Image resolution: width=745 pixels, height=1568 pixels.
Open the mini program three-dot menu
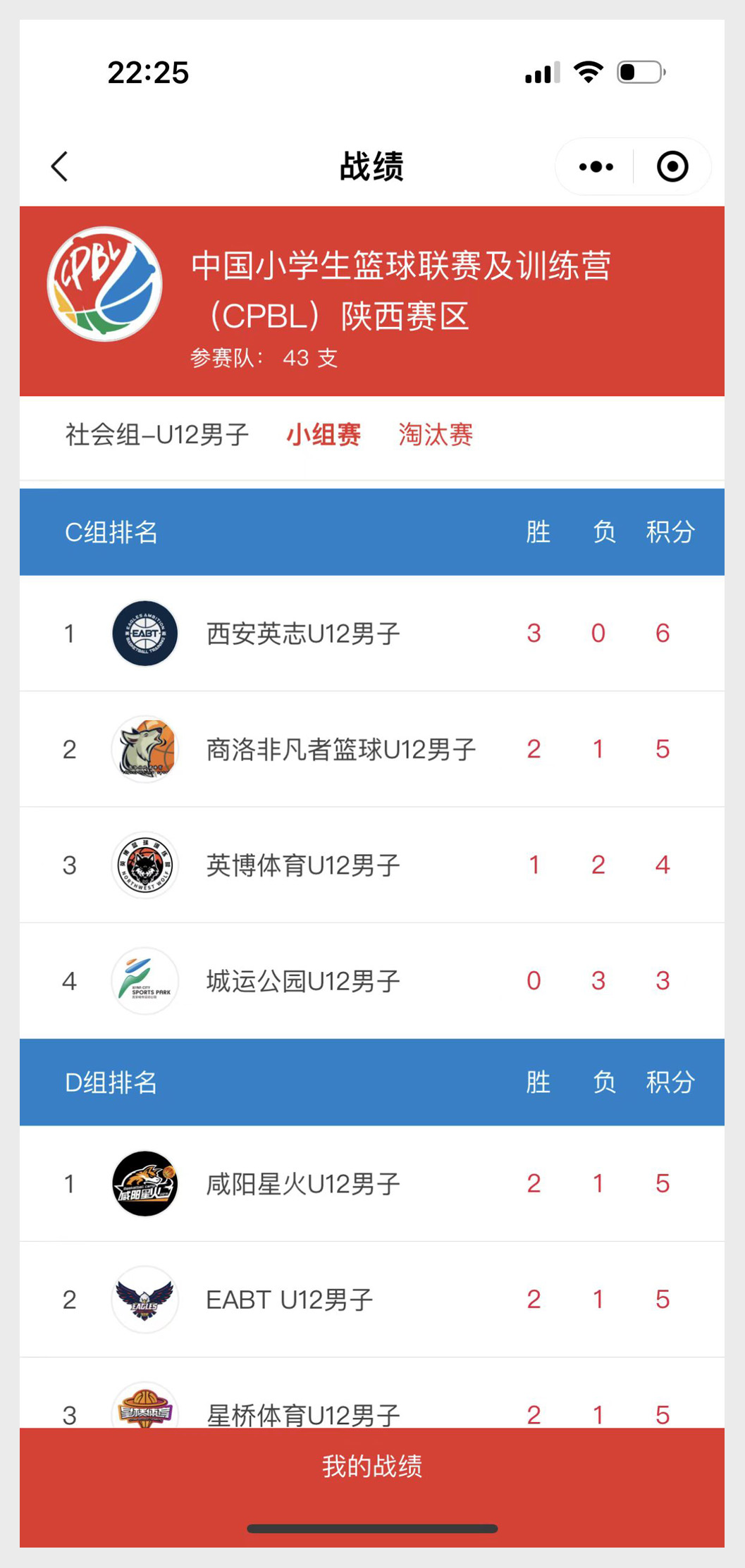point(596,167)
